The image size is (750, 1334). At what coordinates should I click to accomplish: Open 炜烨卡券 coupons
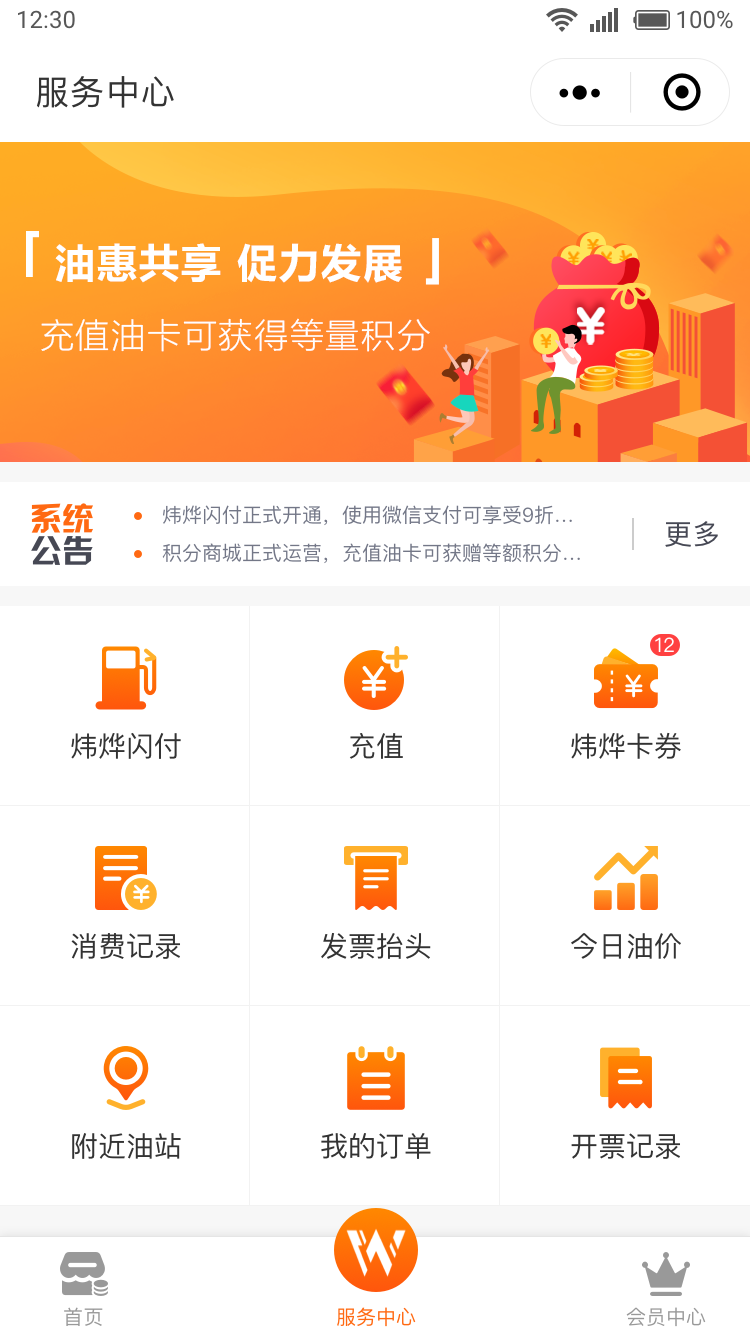[625, 705]
